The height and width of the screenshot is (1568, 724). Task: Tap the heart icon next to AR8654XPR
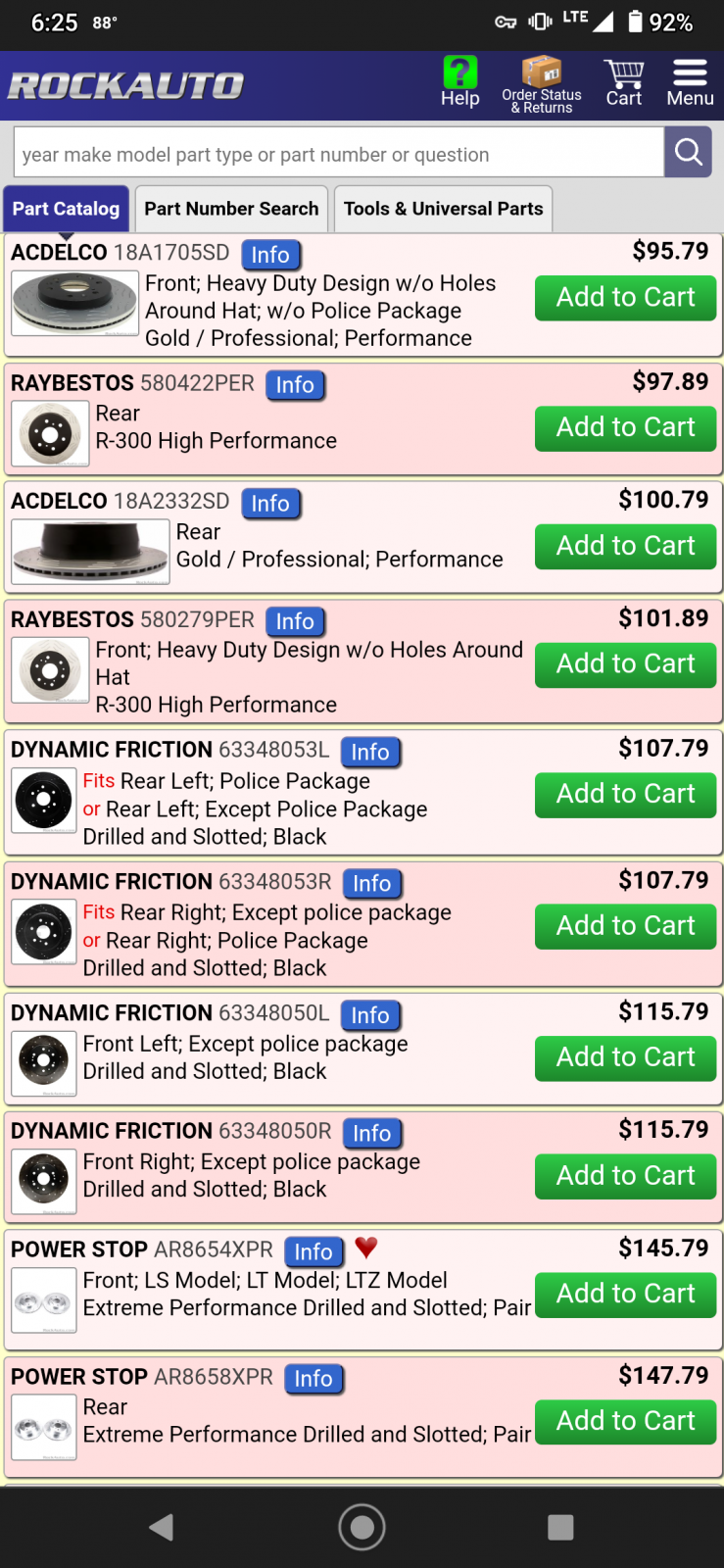[x=366, y=1248]
